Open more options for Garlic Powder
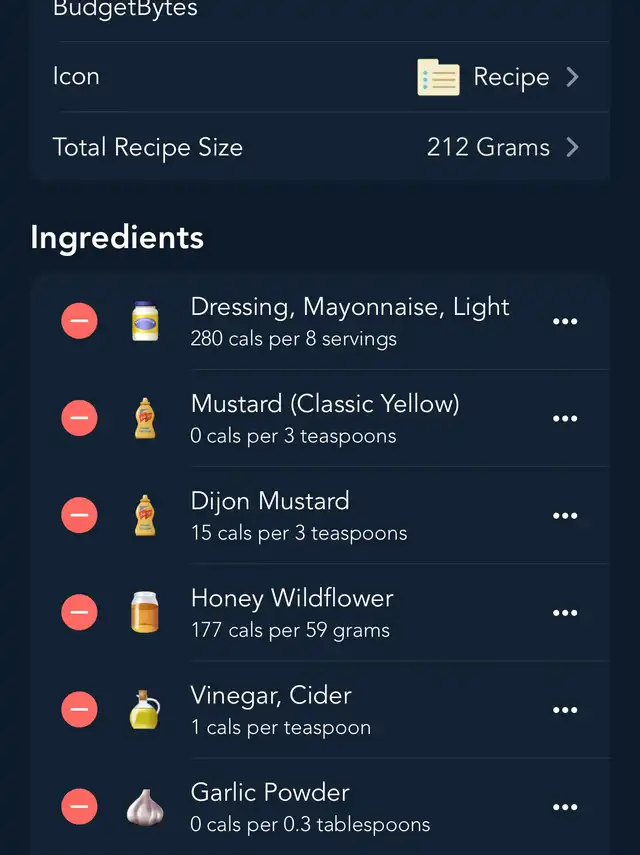The height and width of the screenshot is (855, 640). pyautogui.click(x=565, y=807)
